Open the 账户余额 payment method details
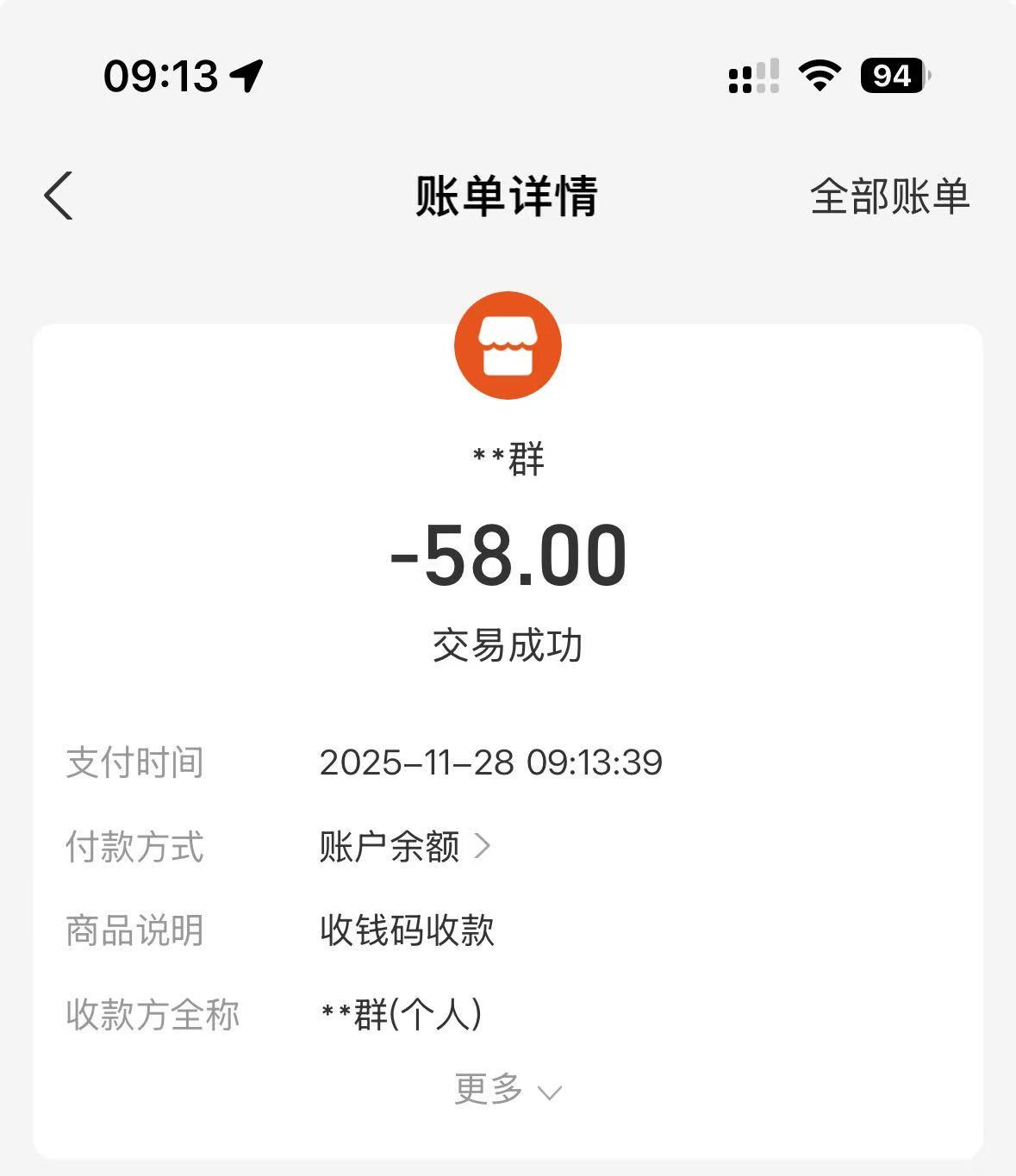 [405, 847]
